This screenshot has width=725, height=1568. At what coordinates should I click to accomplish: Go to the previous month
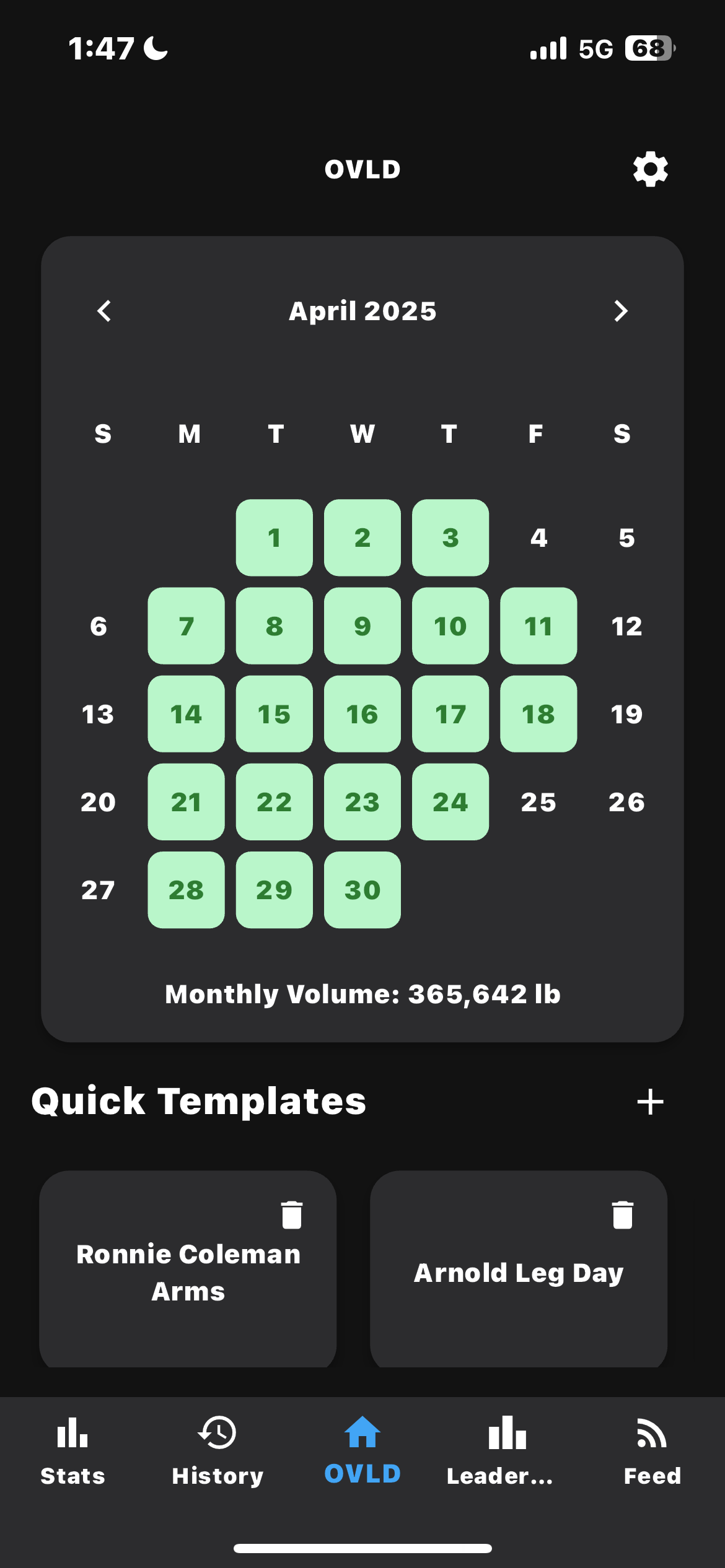click(104, 311)
